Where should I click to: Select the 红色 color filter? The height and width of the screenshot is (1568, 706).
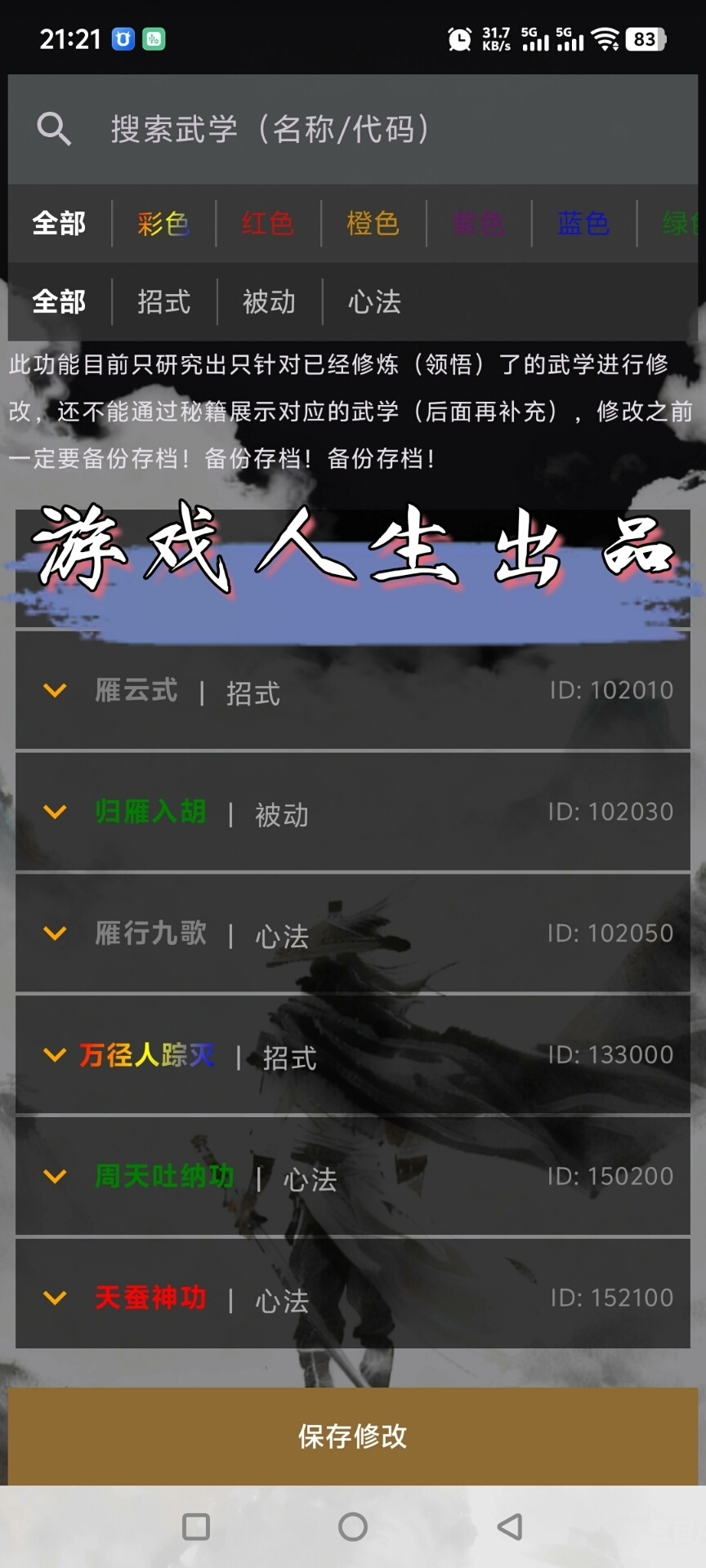coord(268,223)
